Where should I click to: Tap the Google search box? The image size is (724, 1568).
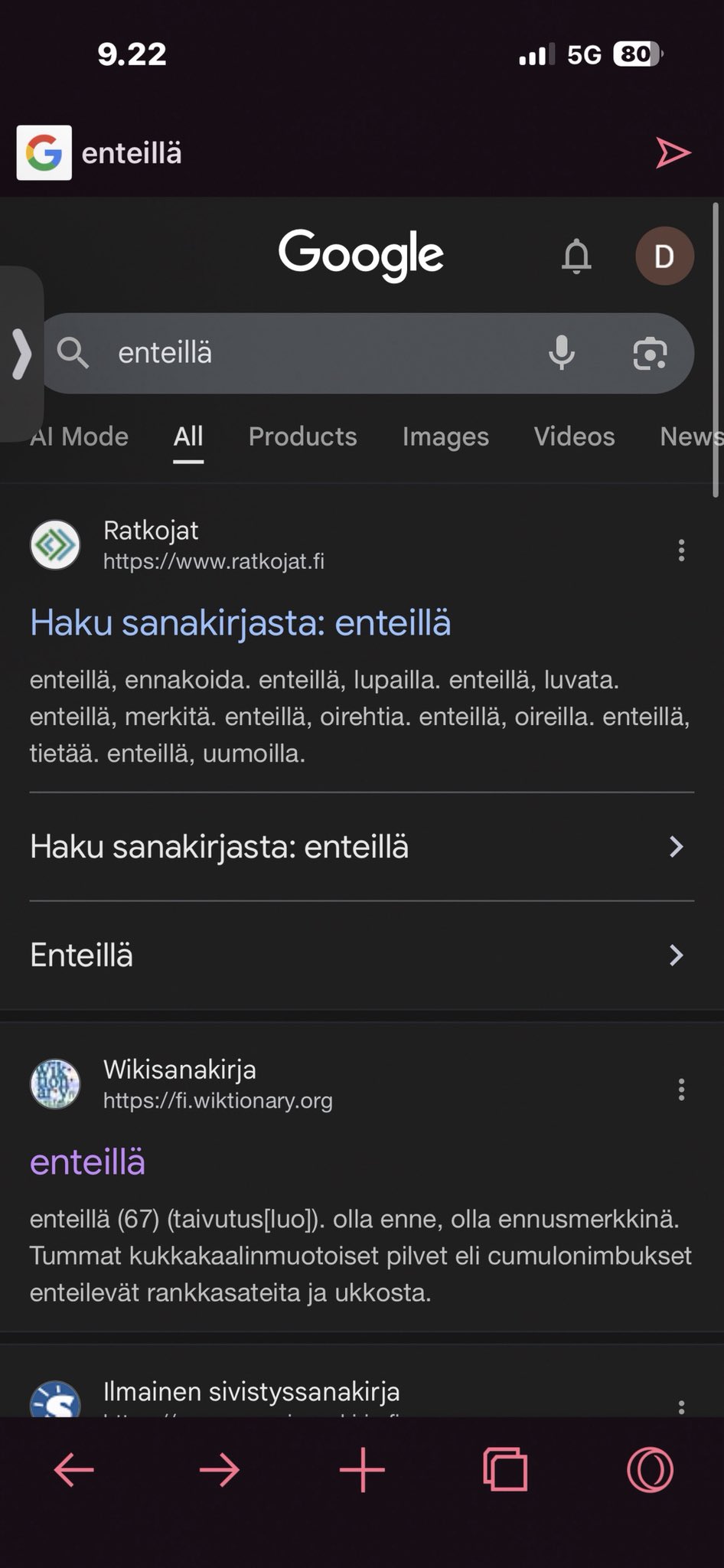pos(306,353)
